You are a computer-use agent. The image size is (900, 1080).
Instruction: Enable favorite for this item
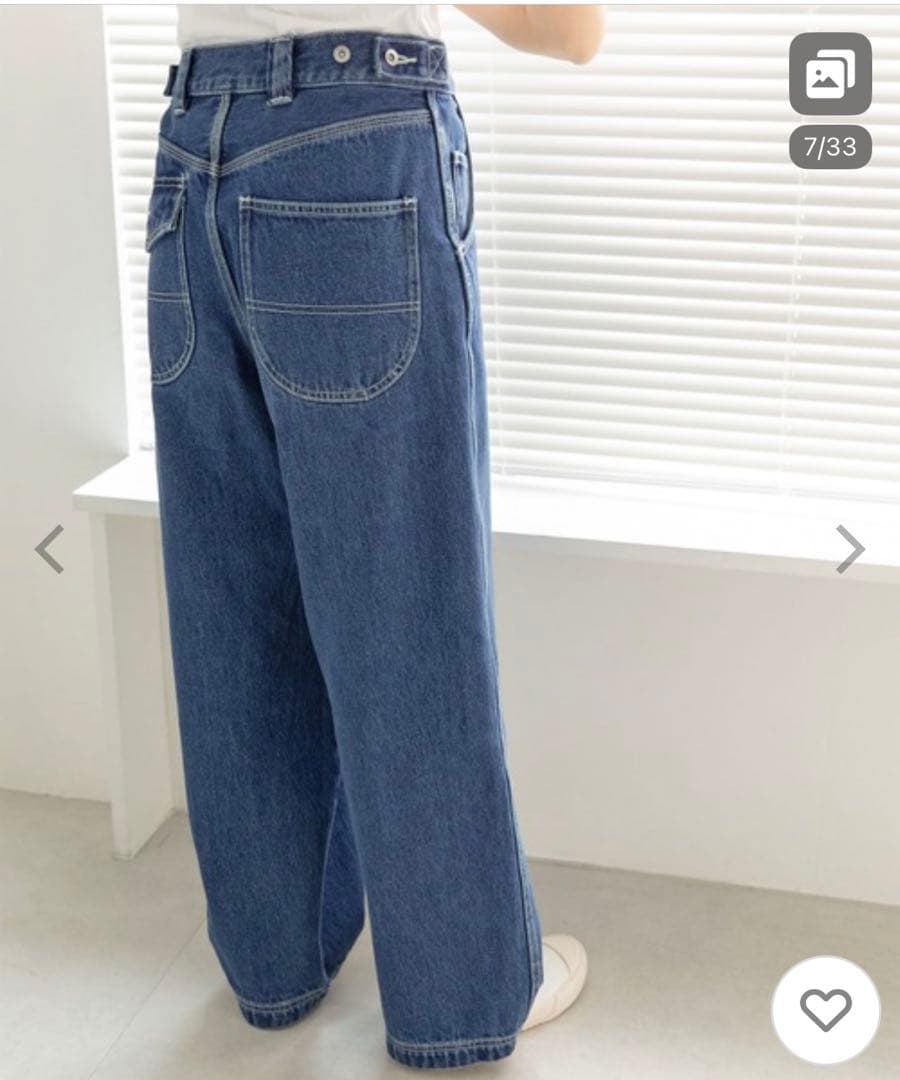click(x=824, y=1011)
